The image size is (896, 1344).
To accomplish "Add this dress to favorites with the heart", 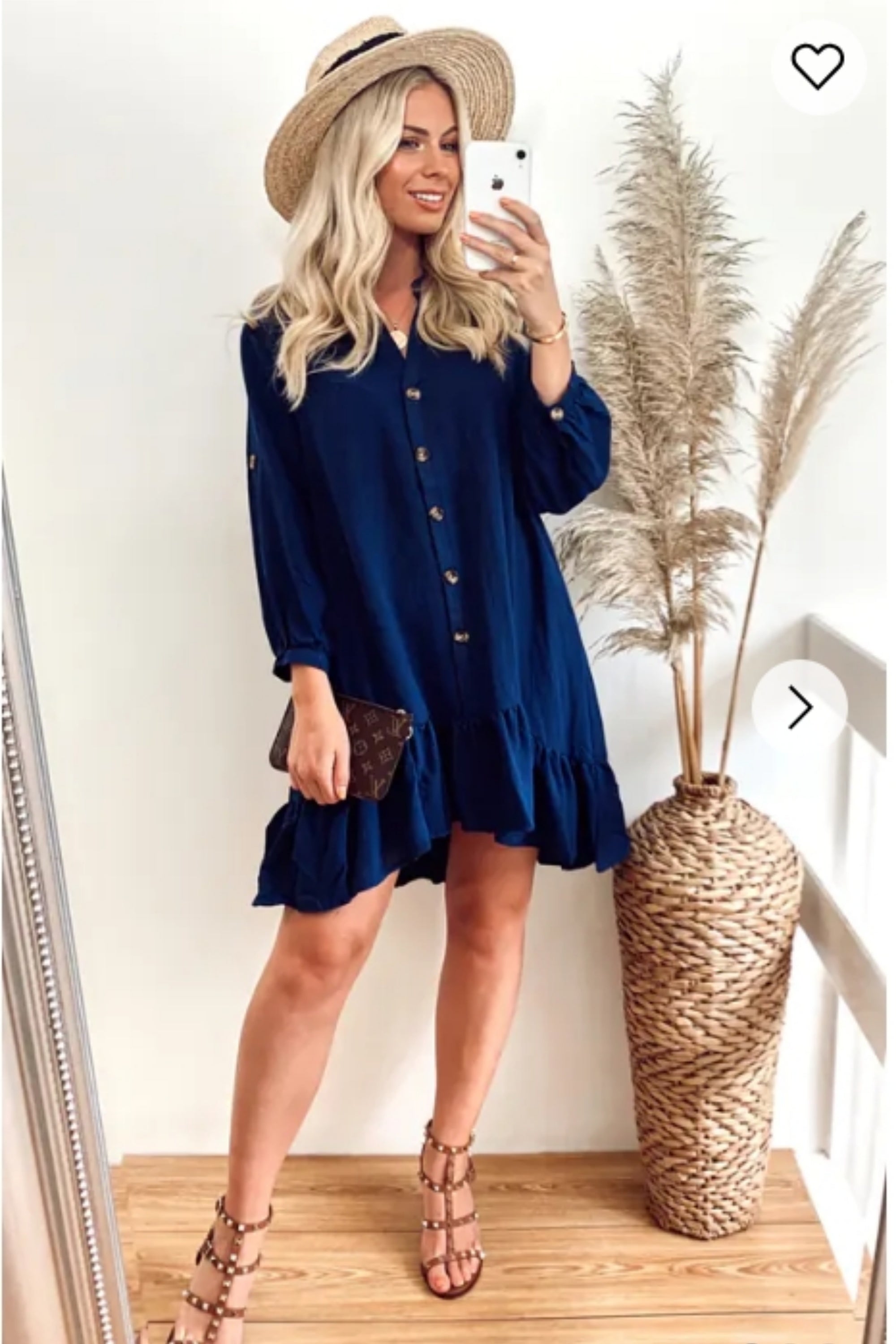I will (x=818, y=66).
